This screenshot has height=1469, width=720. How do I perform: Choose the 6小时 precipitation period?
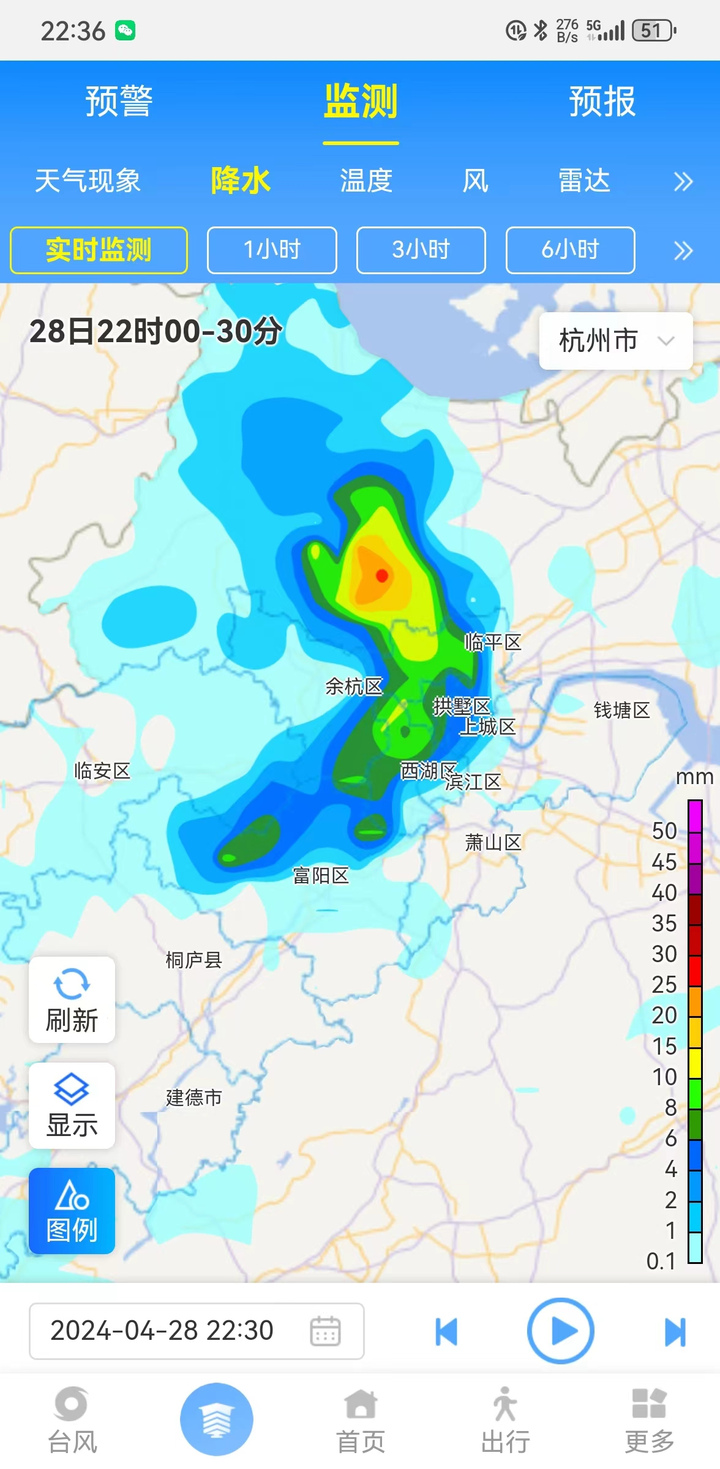click(570, 250)
